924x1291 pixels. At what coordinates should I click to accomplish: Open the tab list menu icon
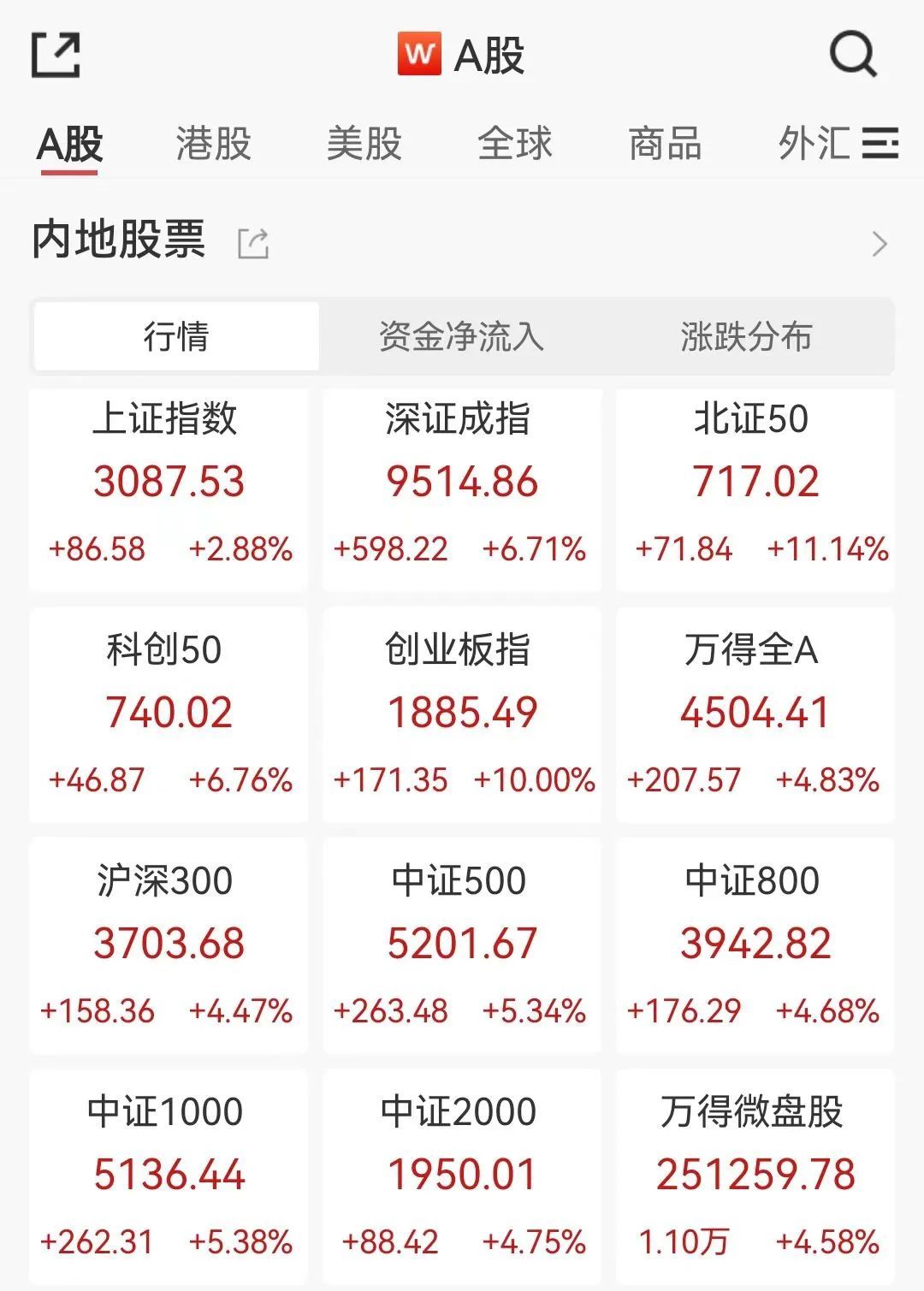880,143
